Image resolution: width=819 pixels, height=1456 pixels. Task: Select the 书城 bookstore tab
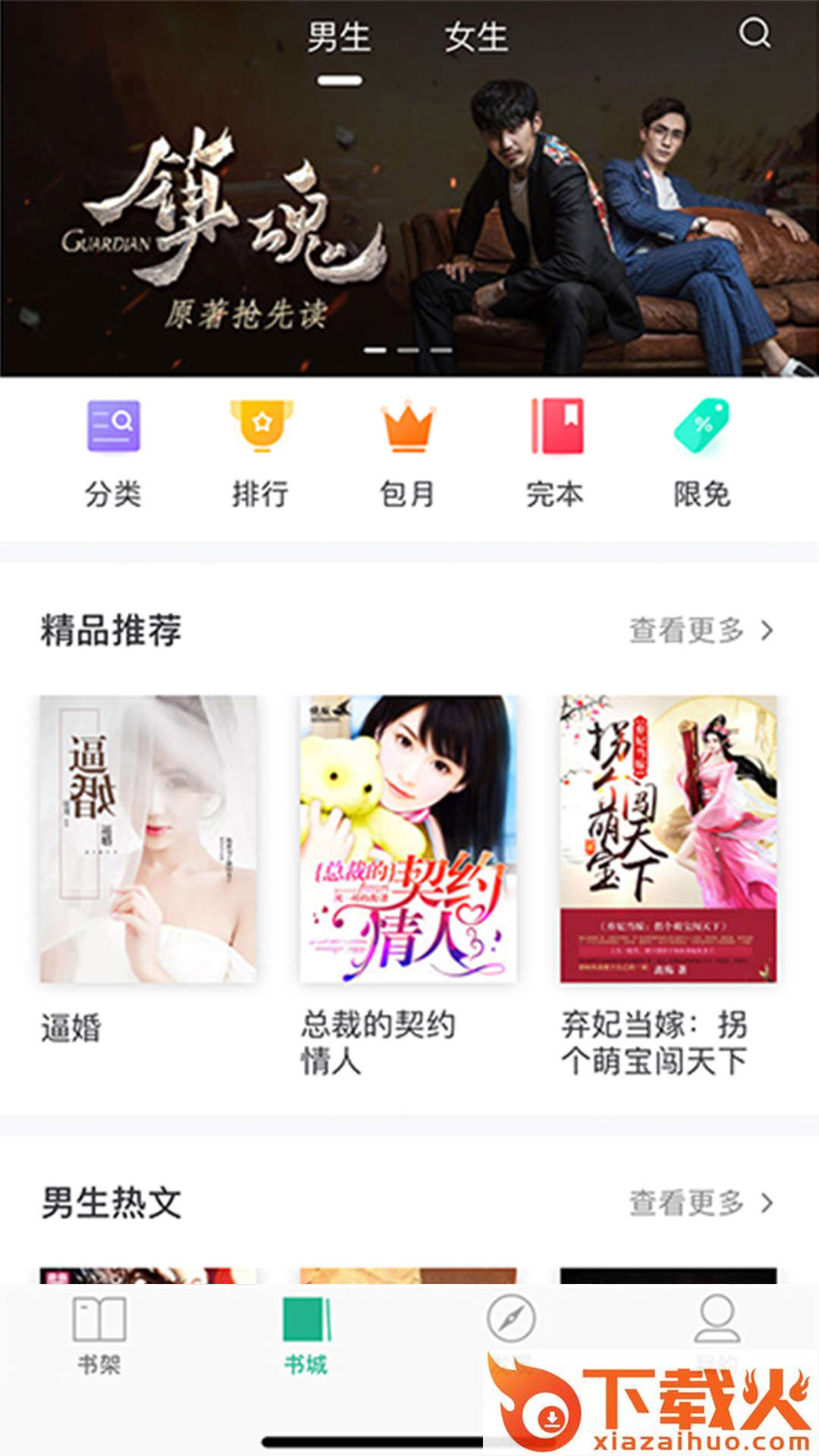coord(306,1335)
